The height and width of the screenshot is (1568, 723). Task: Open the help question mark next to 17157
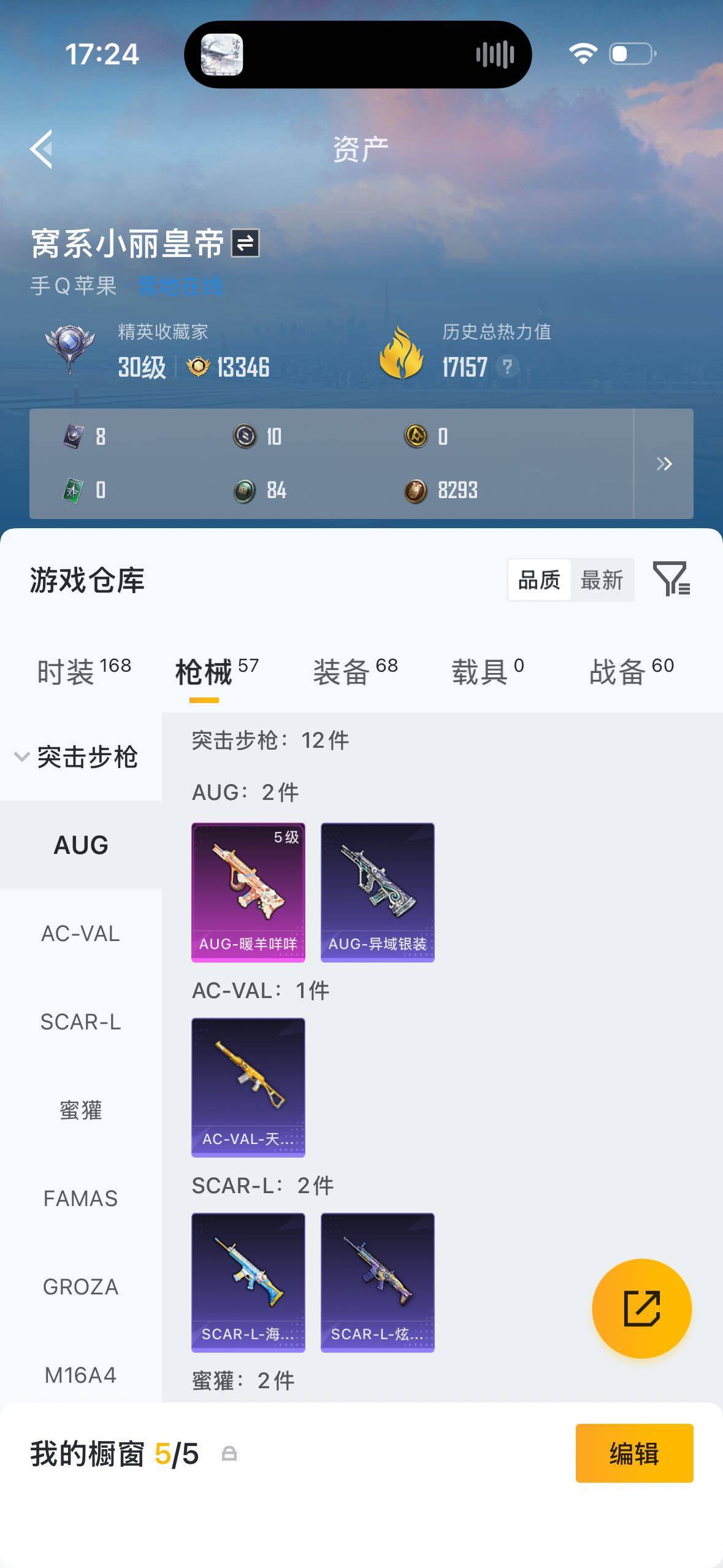(x=508, y=368)
